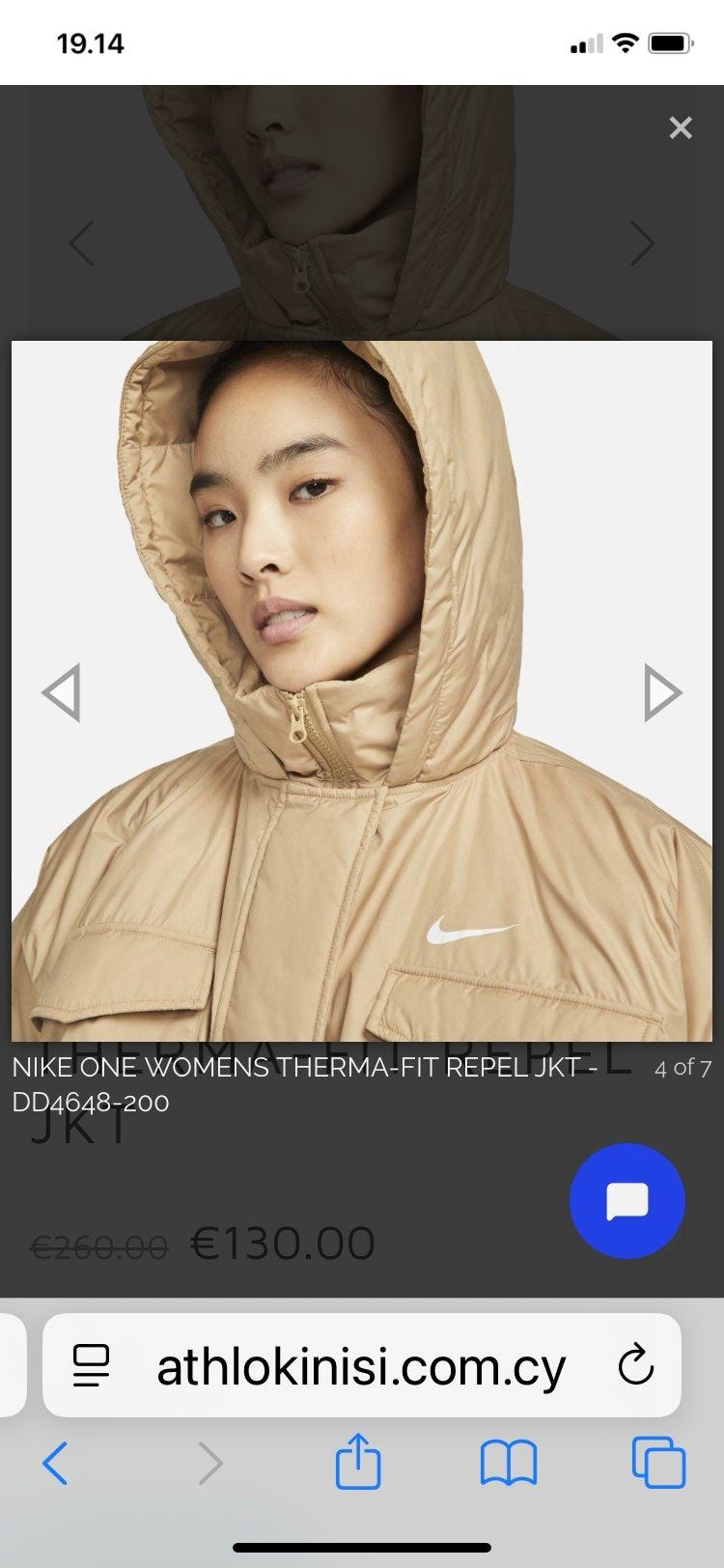
Task: Open the page settings icon in address bar
Action: tap(93, 1365)
